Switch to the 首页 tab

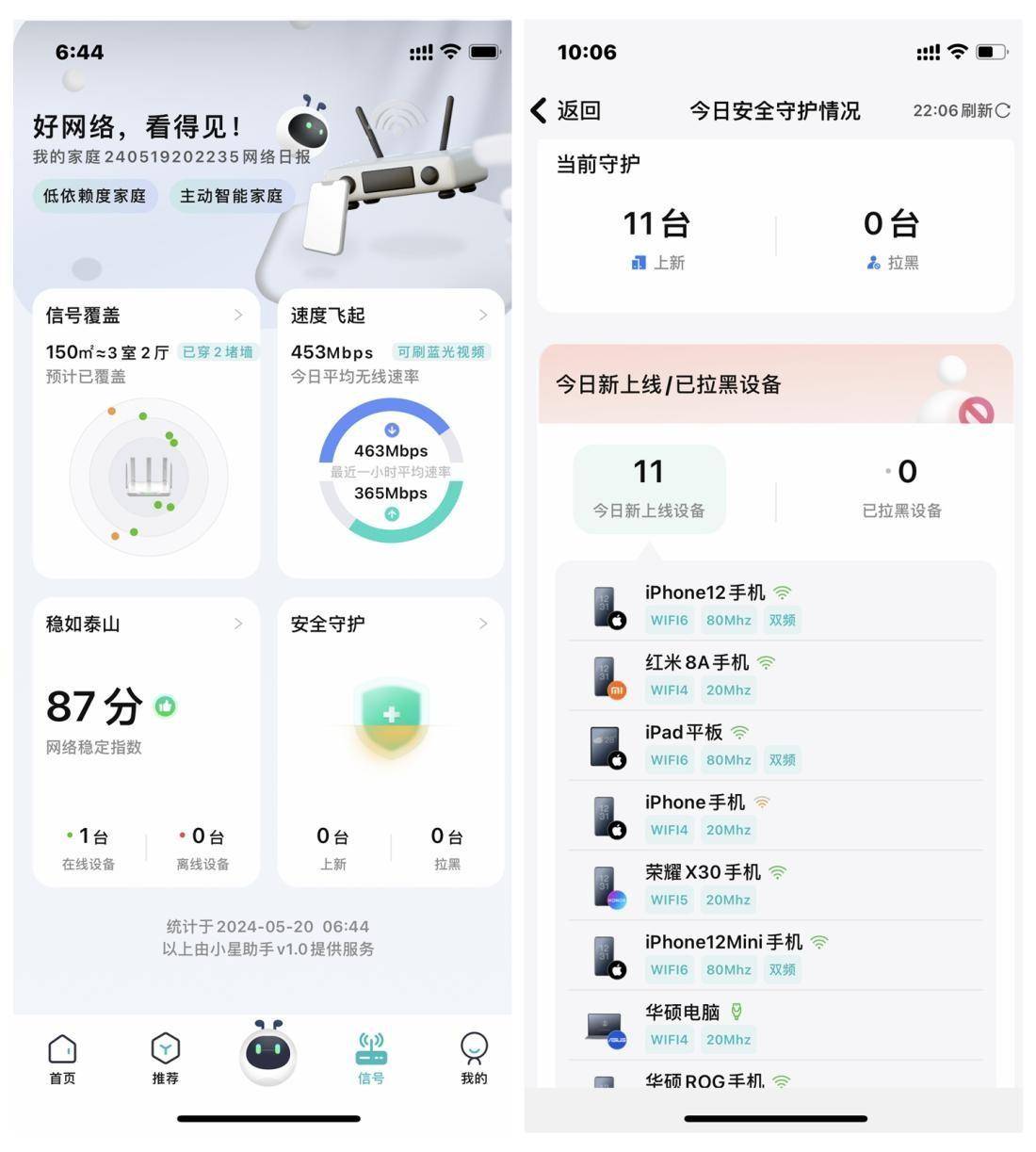(62, 1058)
